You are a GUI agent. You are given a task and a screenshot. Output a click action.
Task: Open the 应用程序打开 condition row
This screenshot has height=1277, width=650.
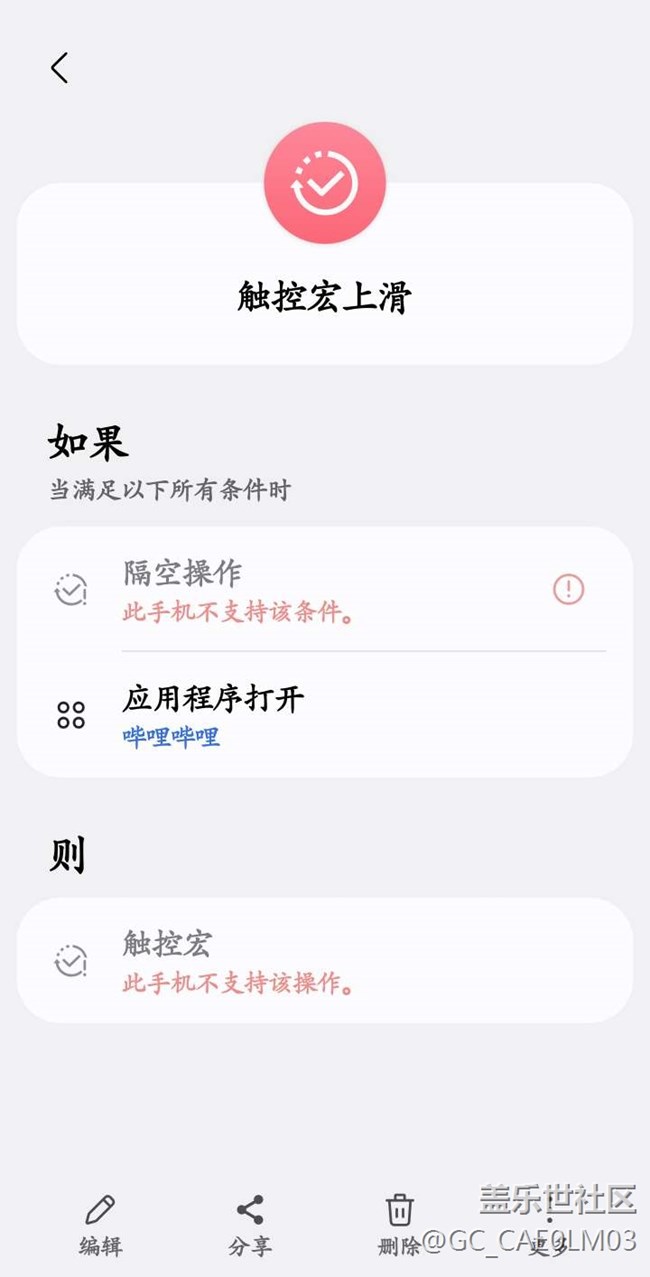[x=300, y=715]
